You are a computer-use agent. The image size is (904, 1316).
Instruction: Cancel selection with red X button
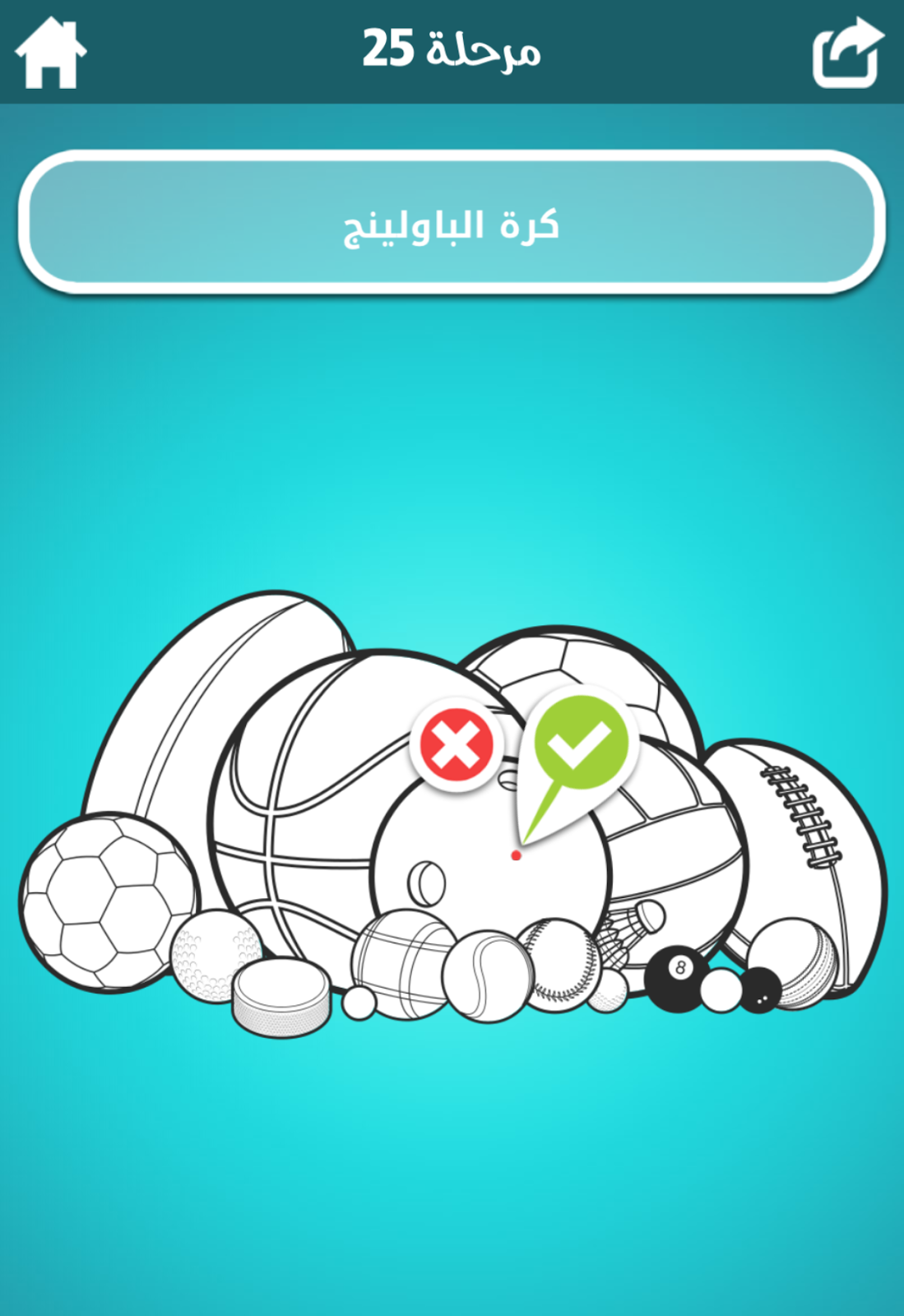[457, 744]
